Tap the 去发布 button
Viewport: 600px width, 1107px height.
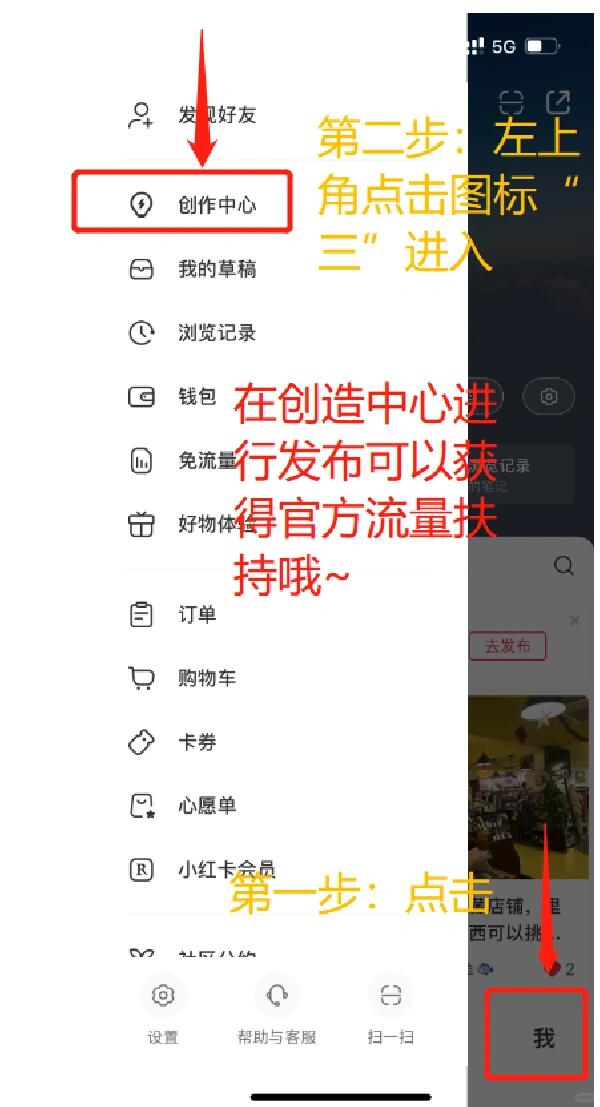pyautogui.click(x=507, y=646)
